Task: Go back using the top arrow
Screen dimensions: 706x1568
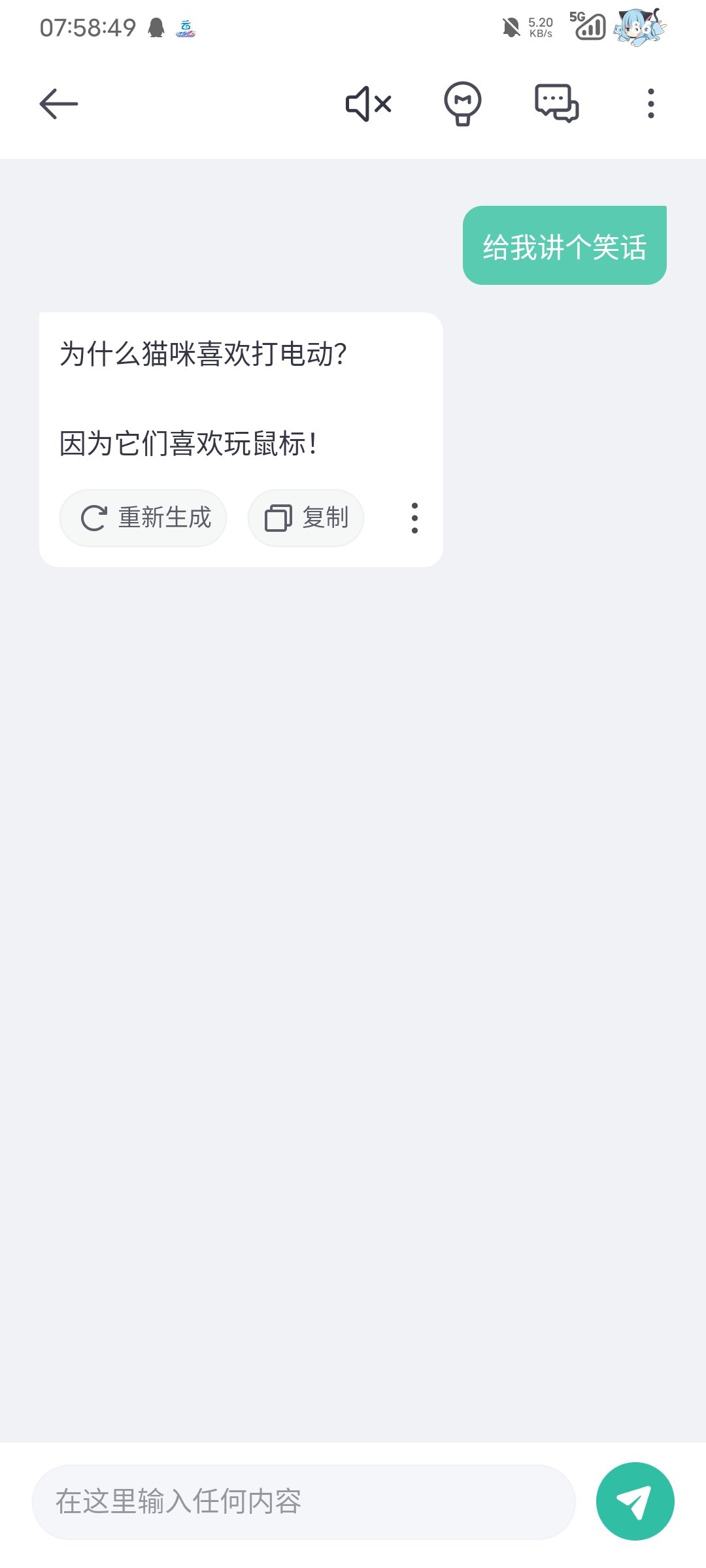Action: click(x=59, y=104)
